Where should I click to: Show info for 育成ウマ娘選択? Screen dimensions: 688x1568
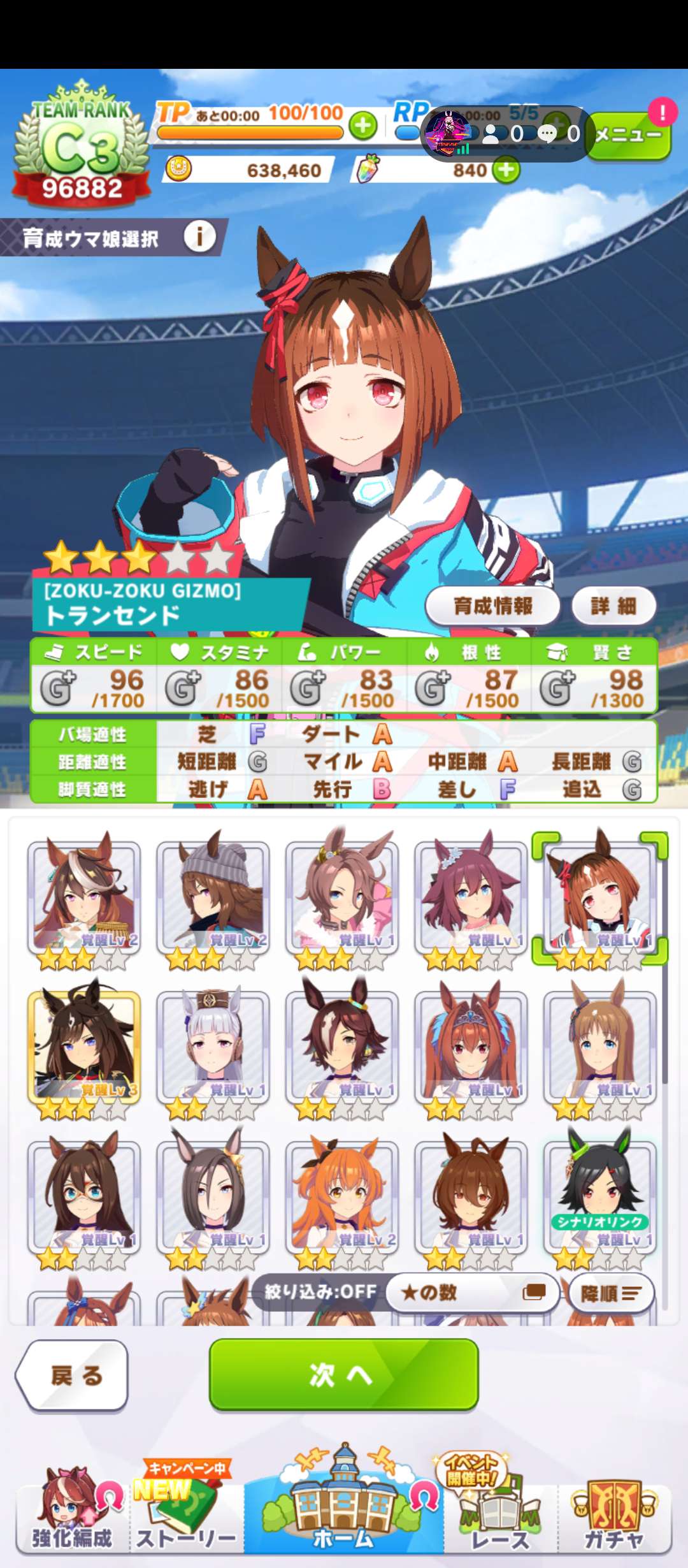coord(199,237)
